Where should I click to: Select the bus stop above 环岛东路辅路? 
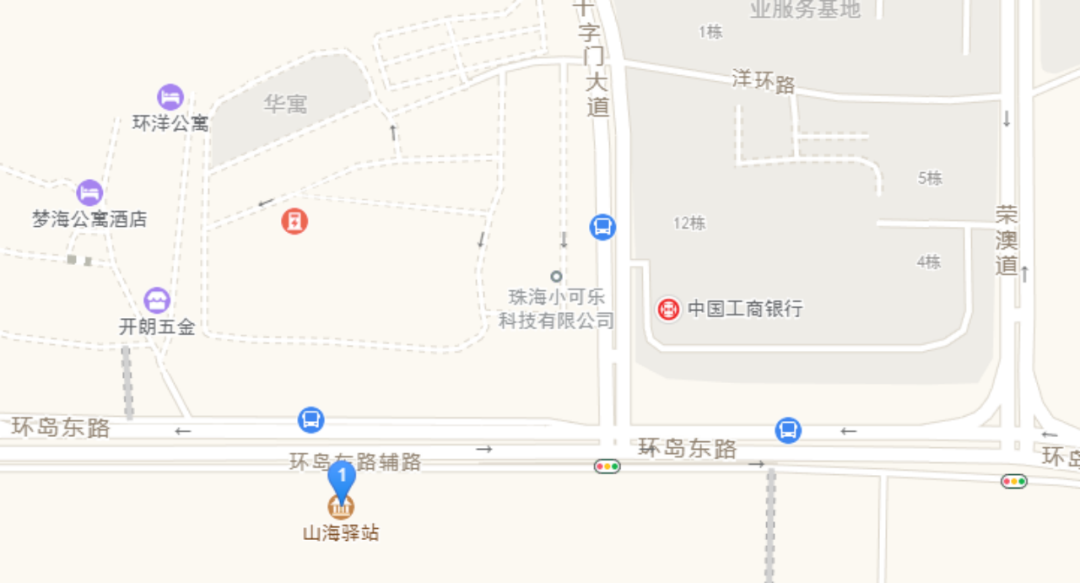coord(311,420)
